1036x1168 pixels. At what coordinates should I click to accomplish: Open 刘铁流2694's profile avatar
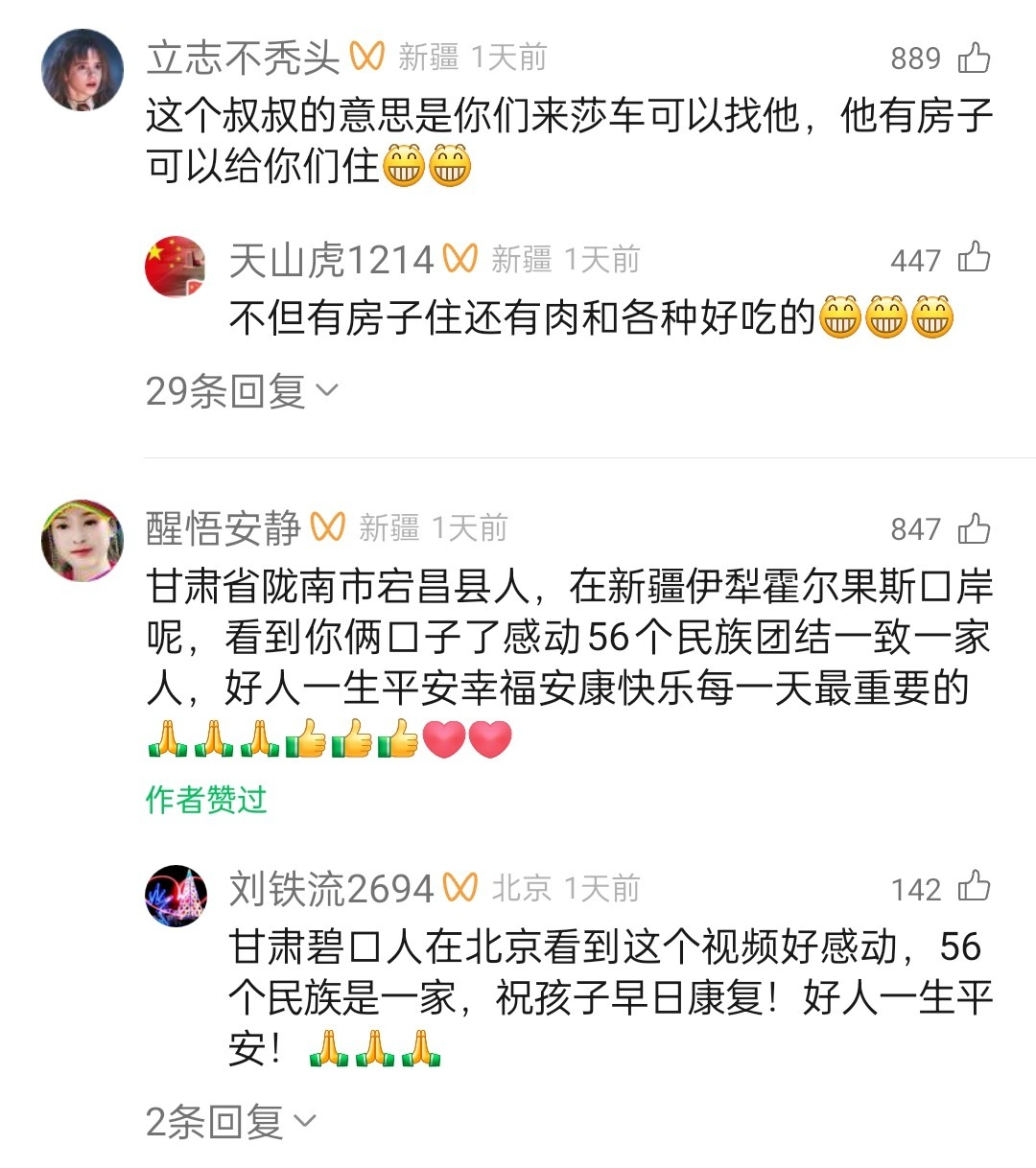tap(175, 896)
